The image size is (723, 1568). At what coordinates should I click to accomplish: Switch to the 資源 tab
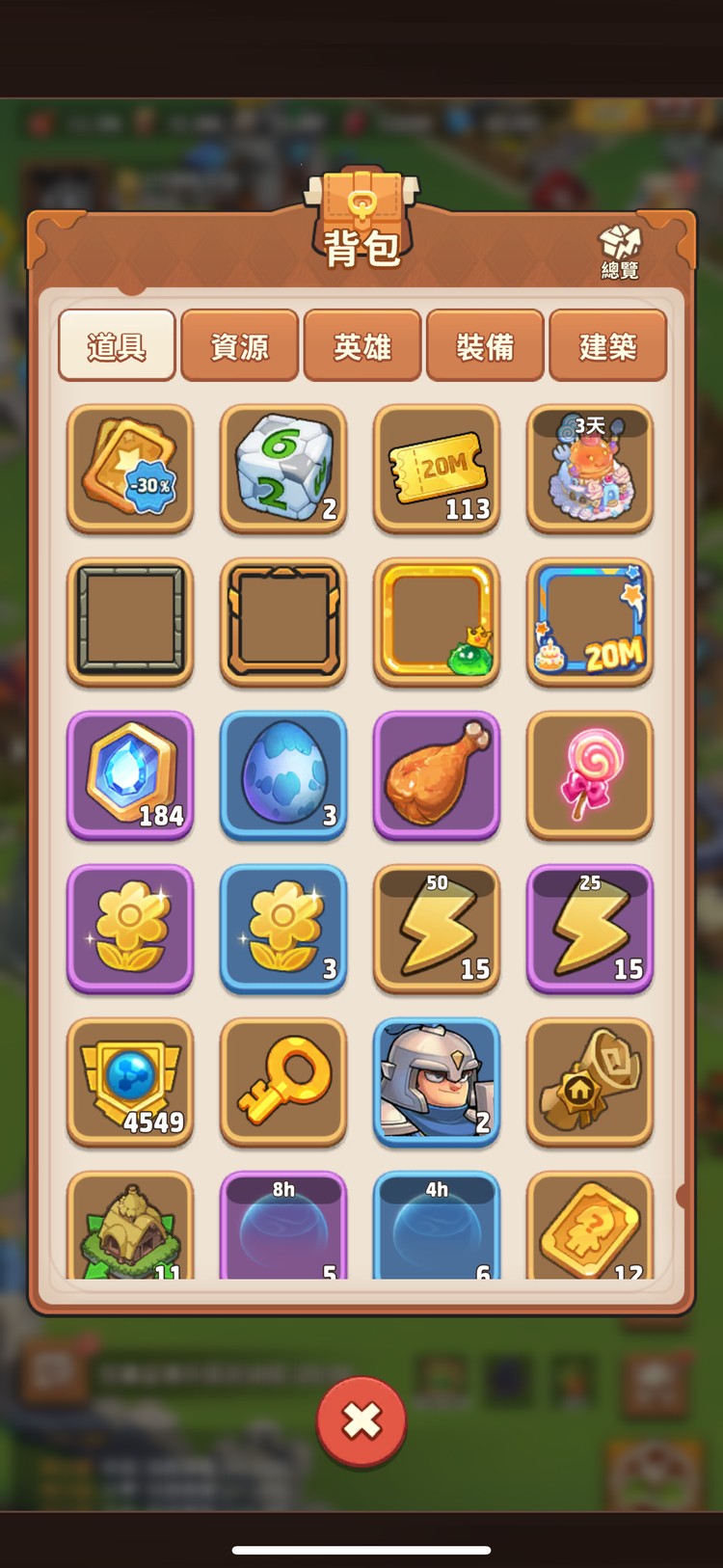coord(239,345)
